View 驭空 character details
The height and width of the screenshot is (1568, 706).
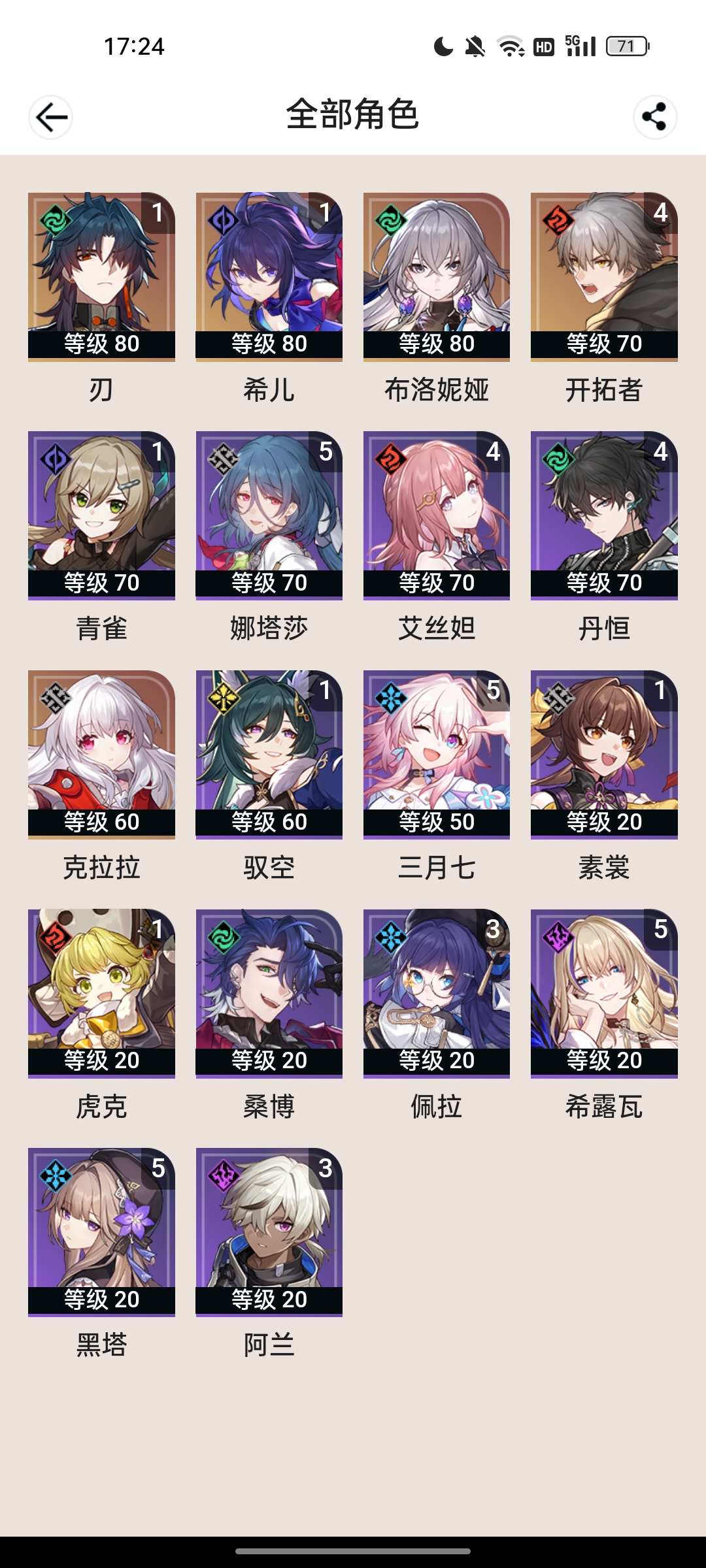pos(269,754)
